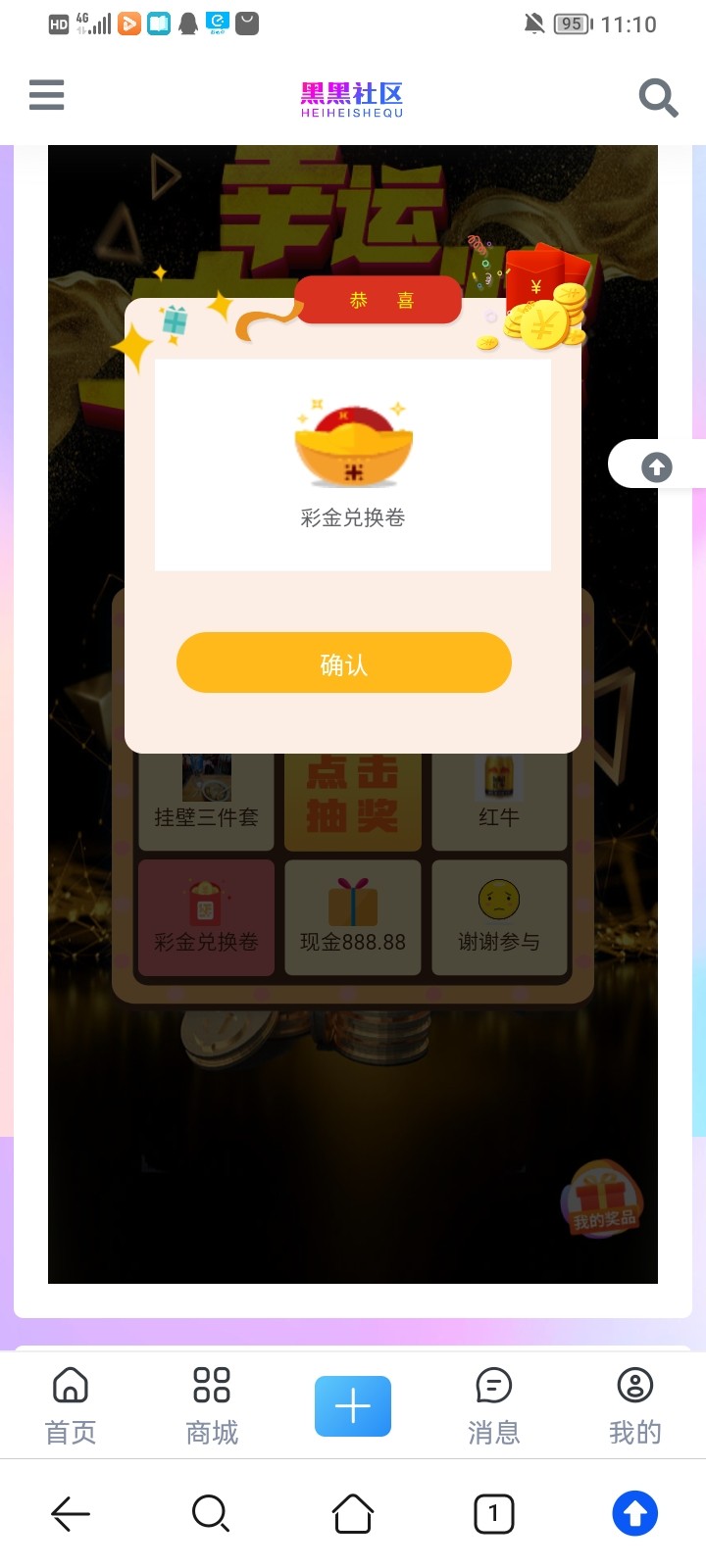Tap the blue plus create button
Screen dimensions: 706x1568
click(x=353, y=1406)
